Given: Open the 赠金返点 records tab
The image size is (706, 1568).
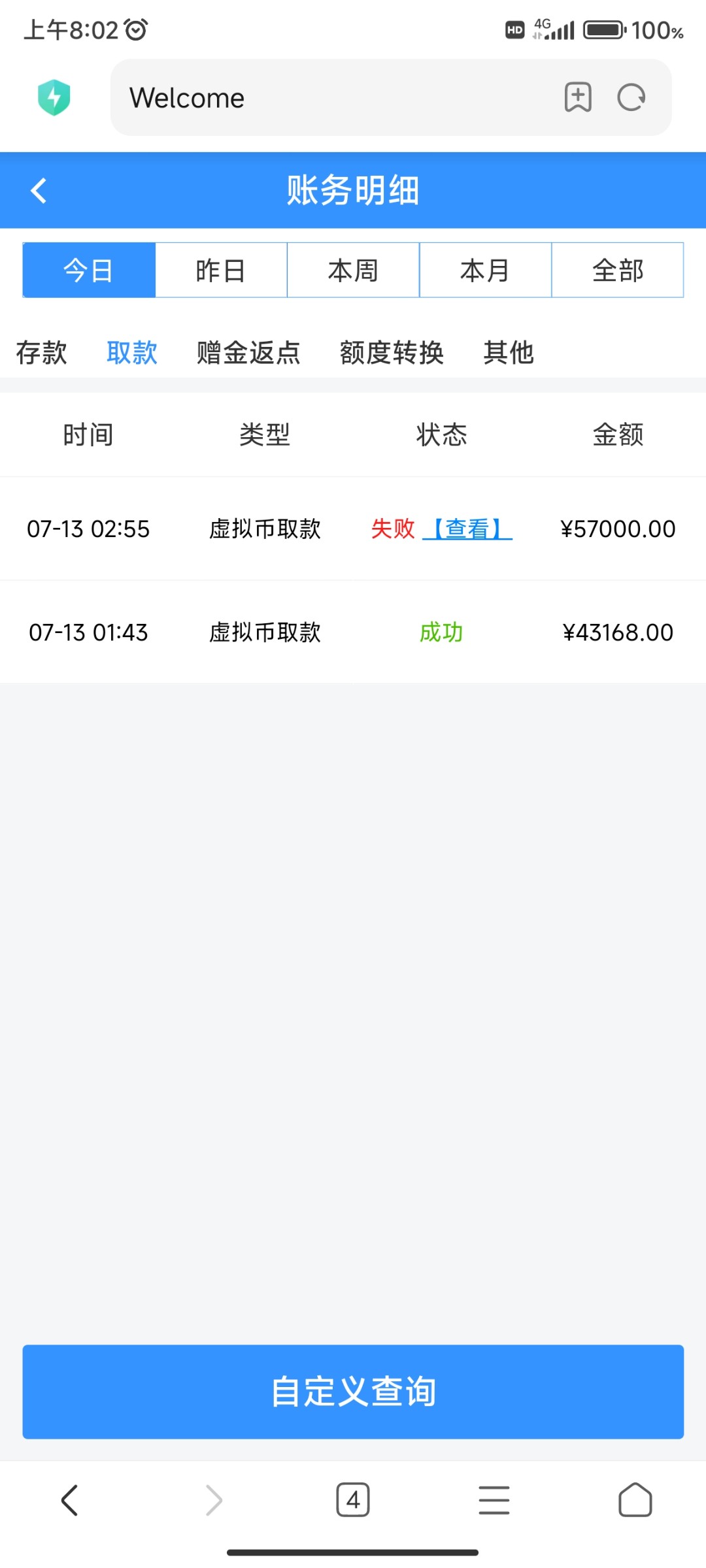Looking at the screenshot, I should point(247,353).
